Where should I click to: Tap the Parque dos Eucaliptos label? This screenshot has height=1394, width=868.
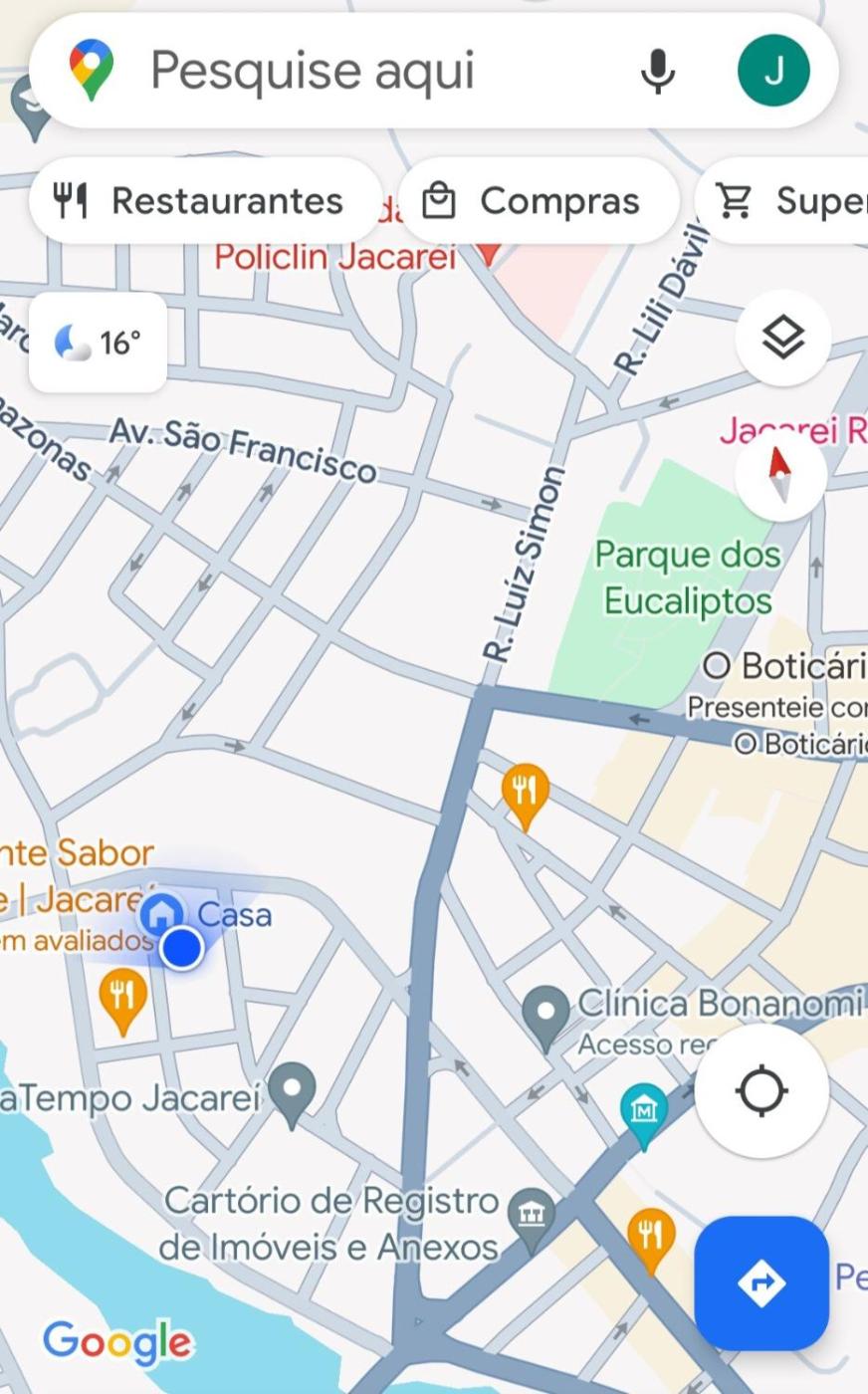tap(687, 578)
